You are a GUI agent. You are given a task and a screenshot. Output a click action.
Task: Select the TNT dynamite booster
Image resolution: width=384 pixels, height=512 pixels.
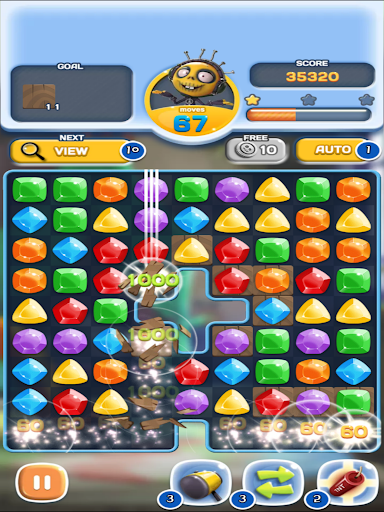348,482
